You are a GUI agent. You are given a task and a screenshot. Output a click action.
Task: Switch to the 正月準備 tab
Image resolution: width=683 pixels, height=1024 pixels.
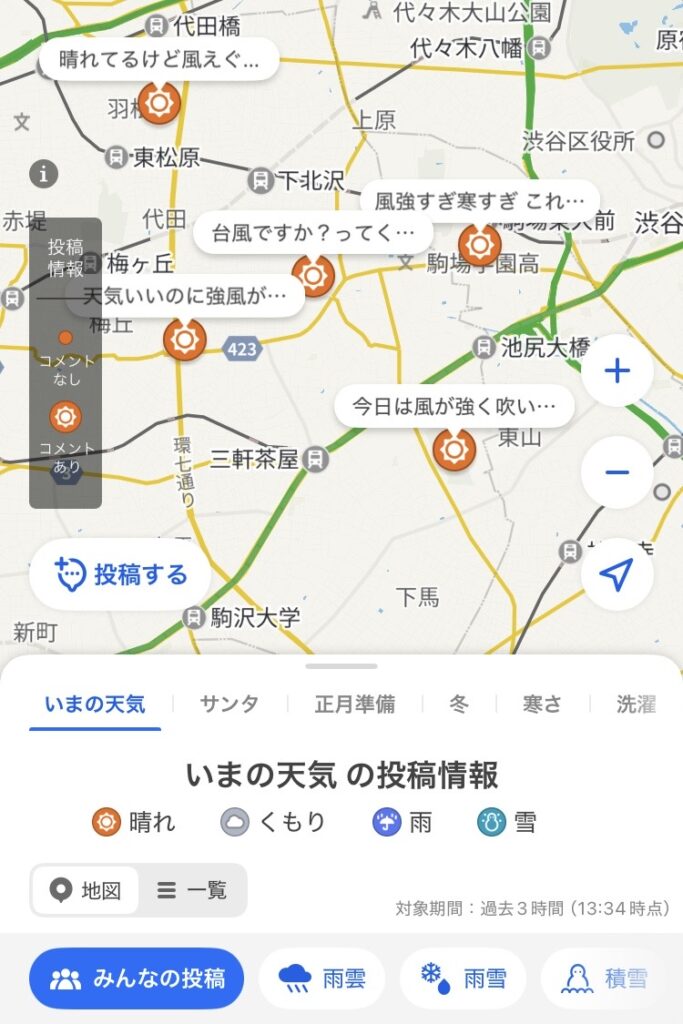[x=355, y=704]
